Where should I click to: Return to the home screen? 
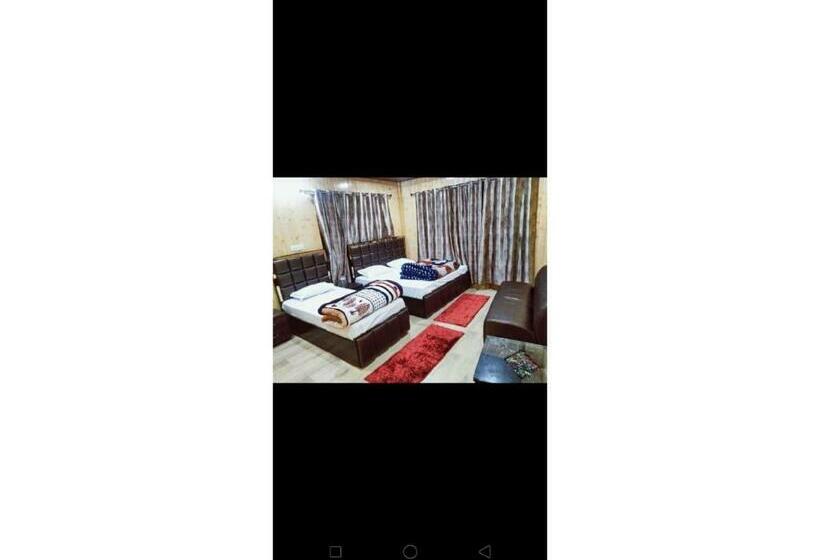tap(410, 551)
